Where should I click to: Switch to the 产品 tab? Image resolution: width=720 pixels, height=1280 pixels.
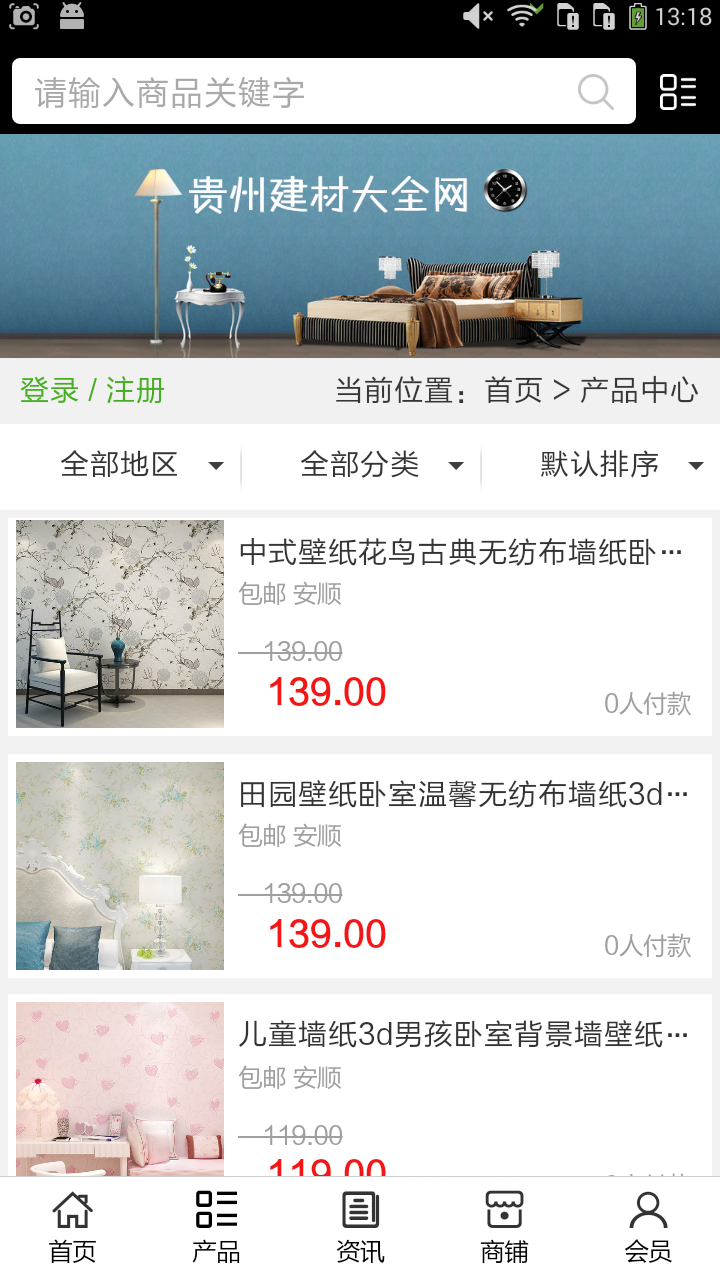point(216,1227)
